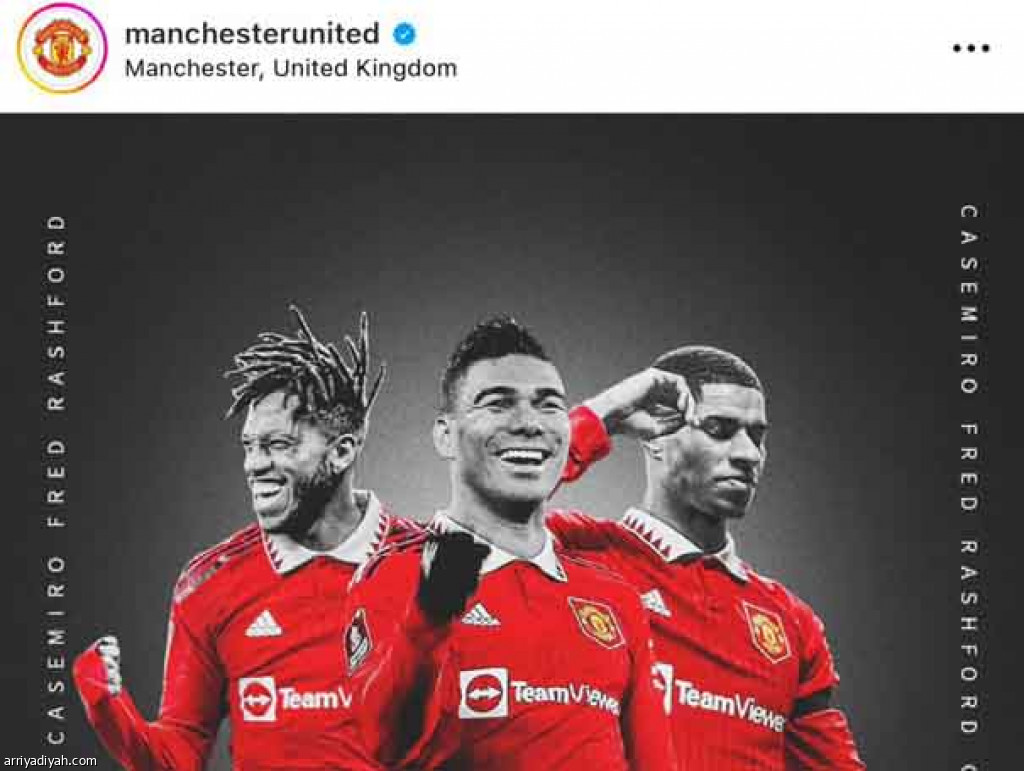Open the manchesterunited profile picture story

coord(62,48)
